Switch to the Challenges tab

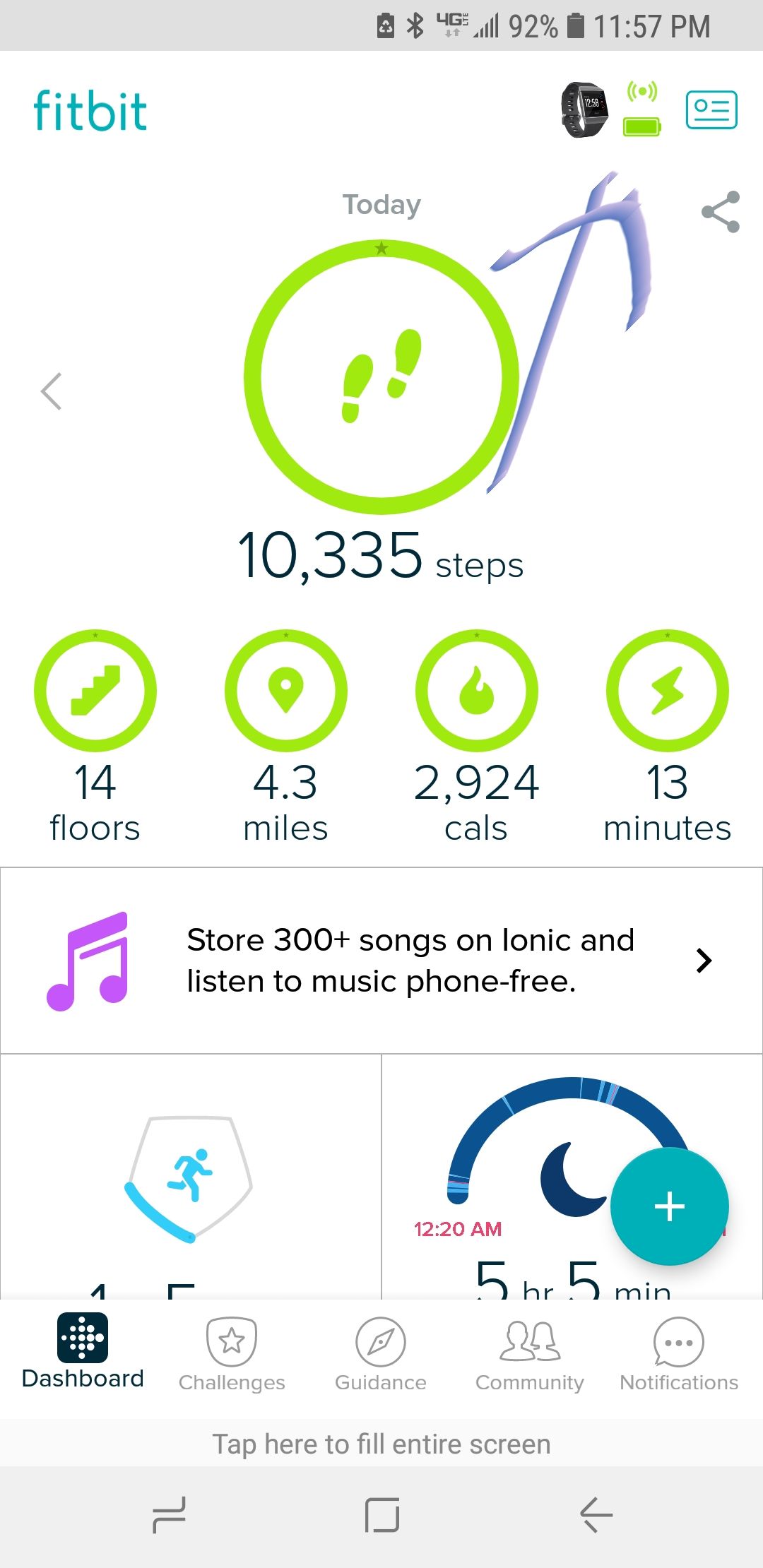(232, 1355)
